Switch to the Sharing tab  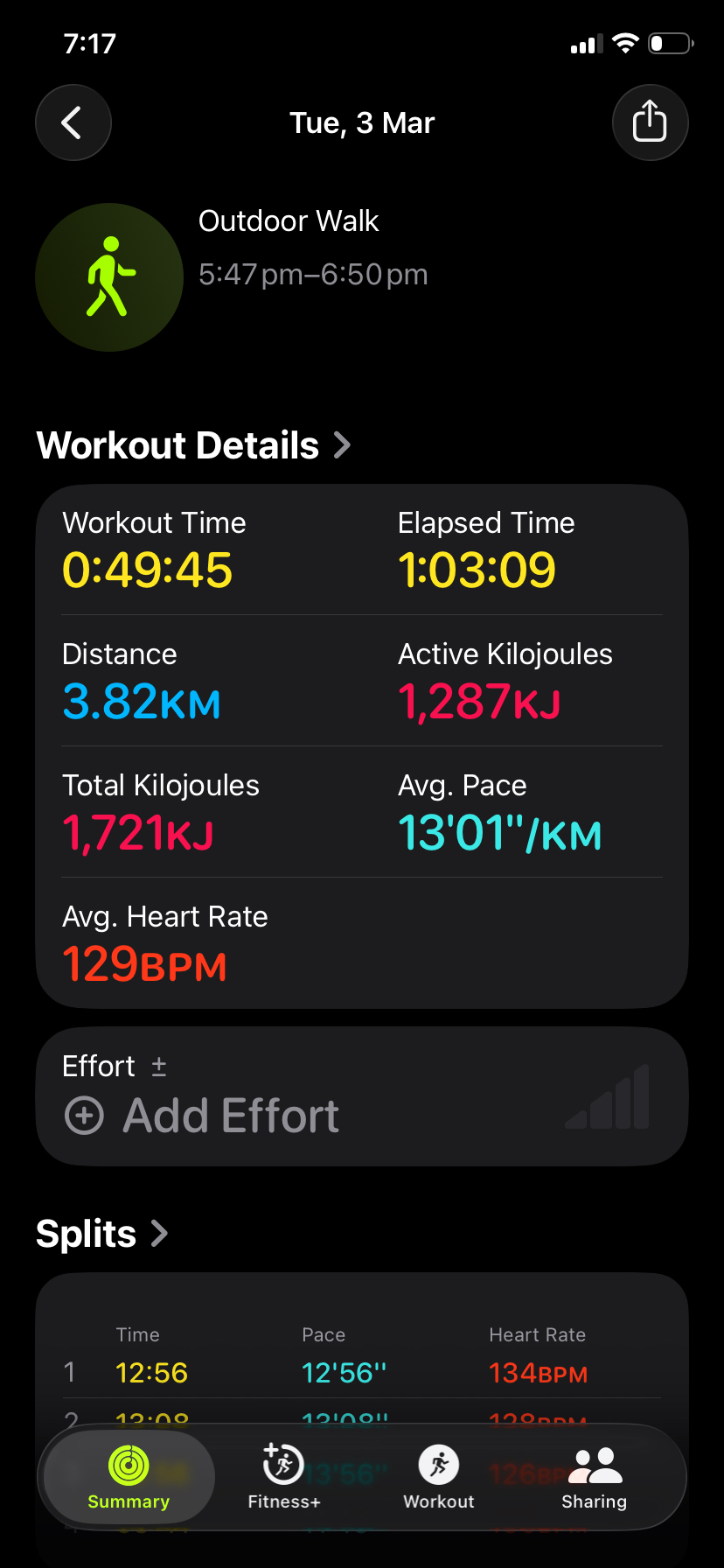coord(595,1477)
